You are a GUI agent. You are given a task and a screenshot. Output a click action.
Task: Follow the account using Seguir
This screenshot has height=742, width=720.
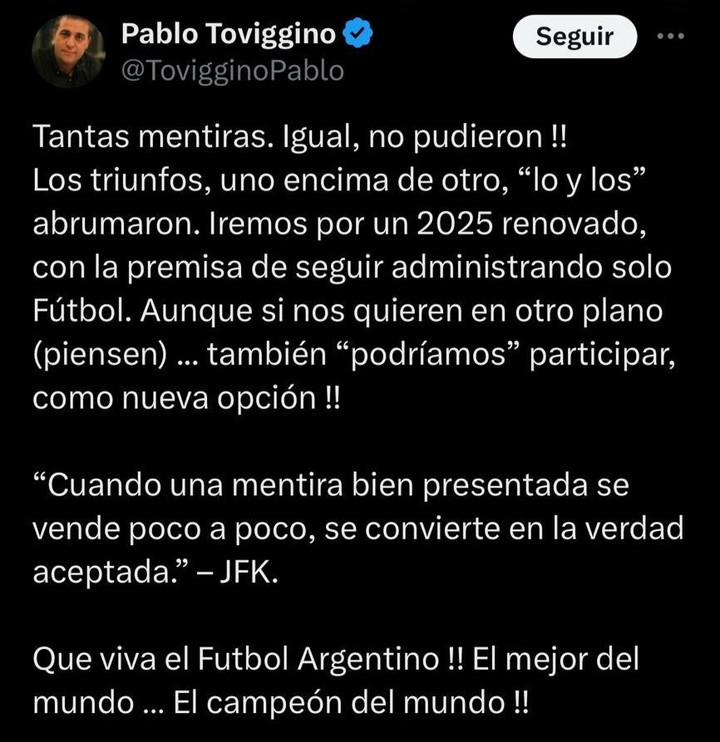[574, 37]
